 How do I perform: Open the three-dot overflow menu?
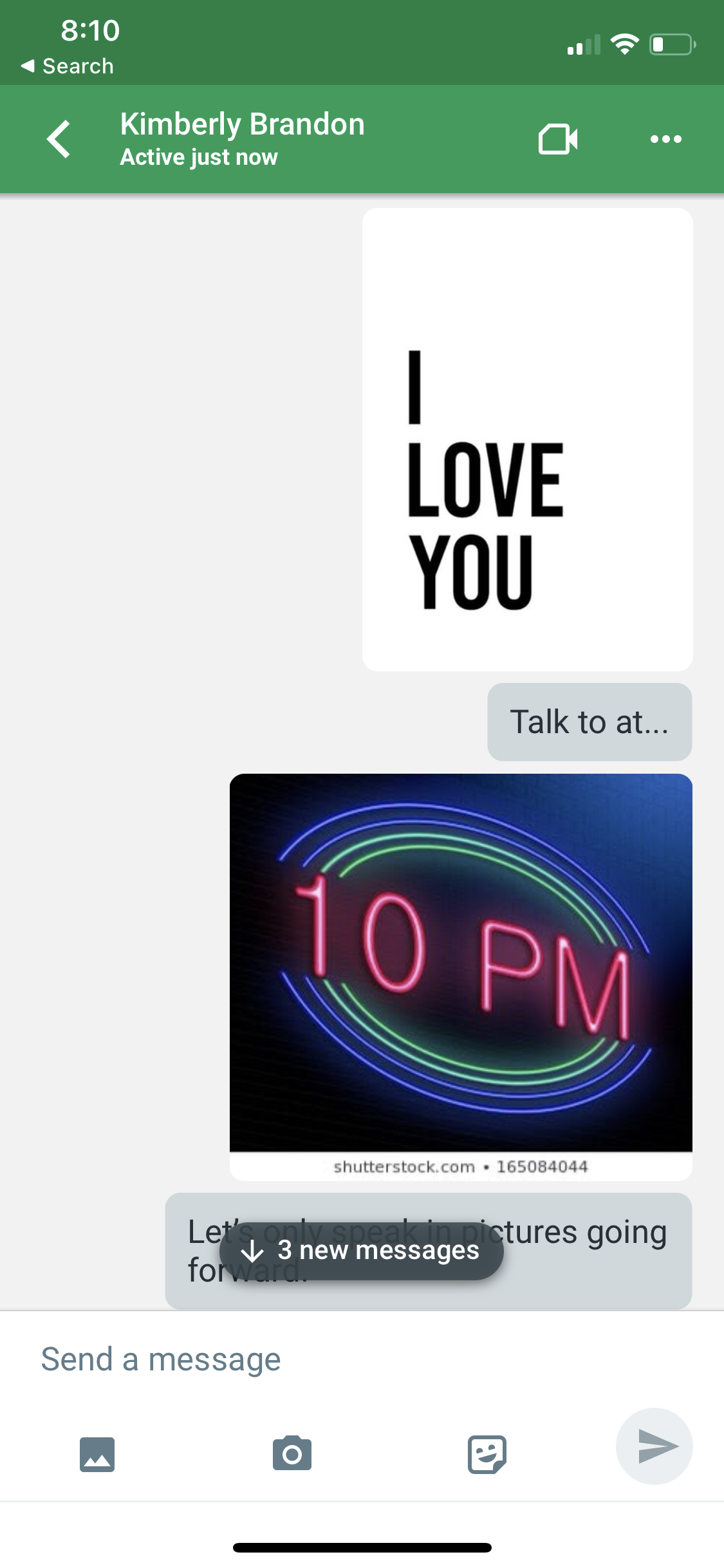pos(665,139)
